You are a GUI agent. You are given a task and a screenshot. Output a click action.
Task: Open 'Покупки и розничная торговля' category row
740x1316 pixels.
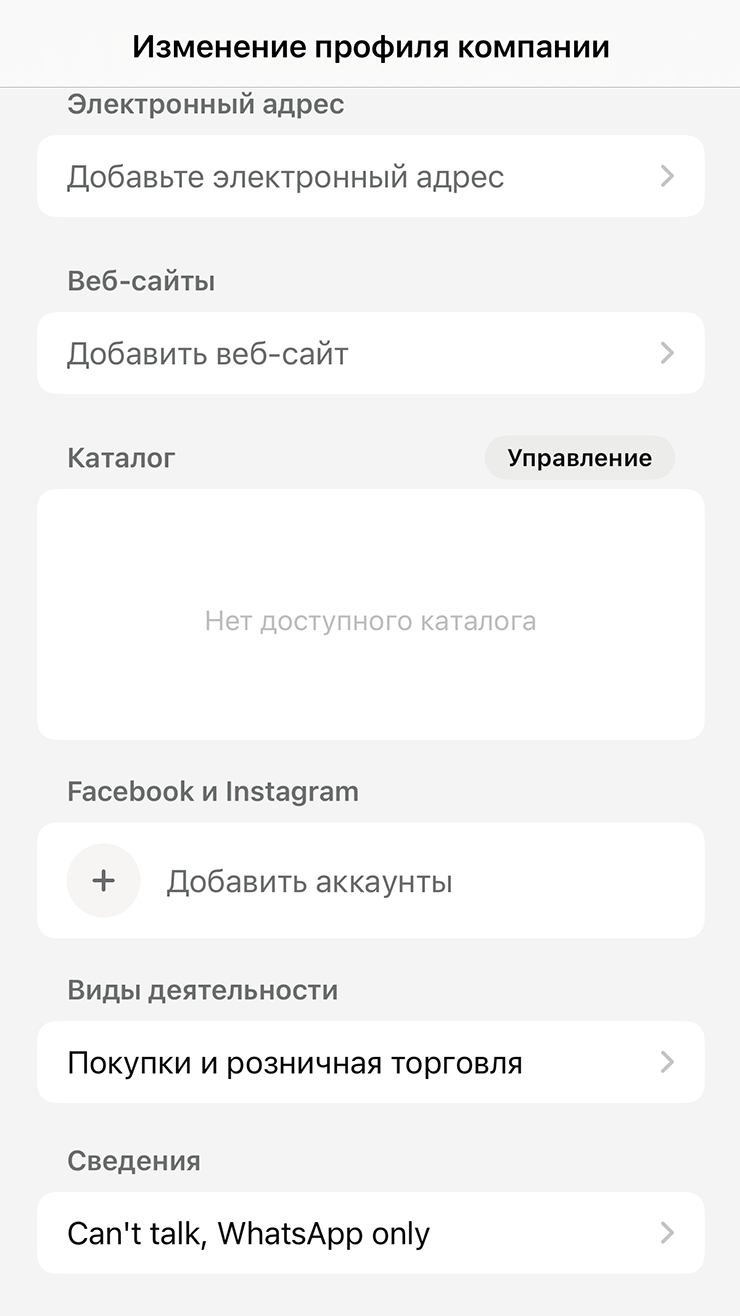pyautogui.click(x=370, y=1062)
